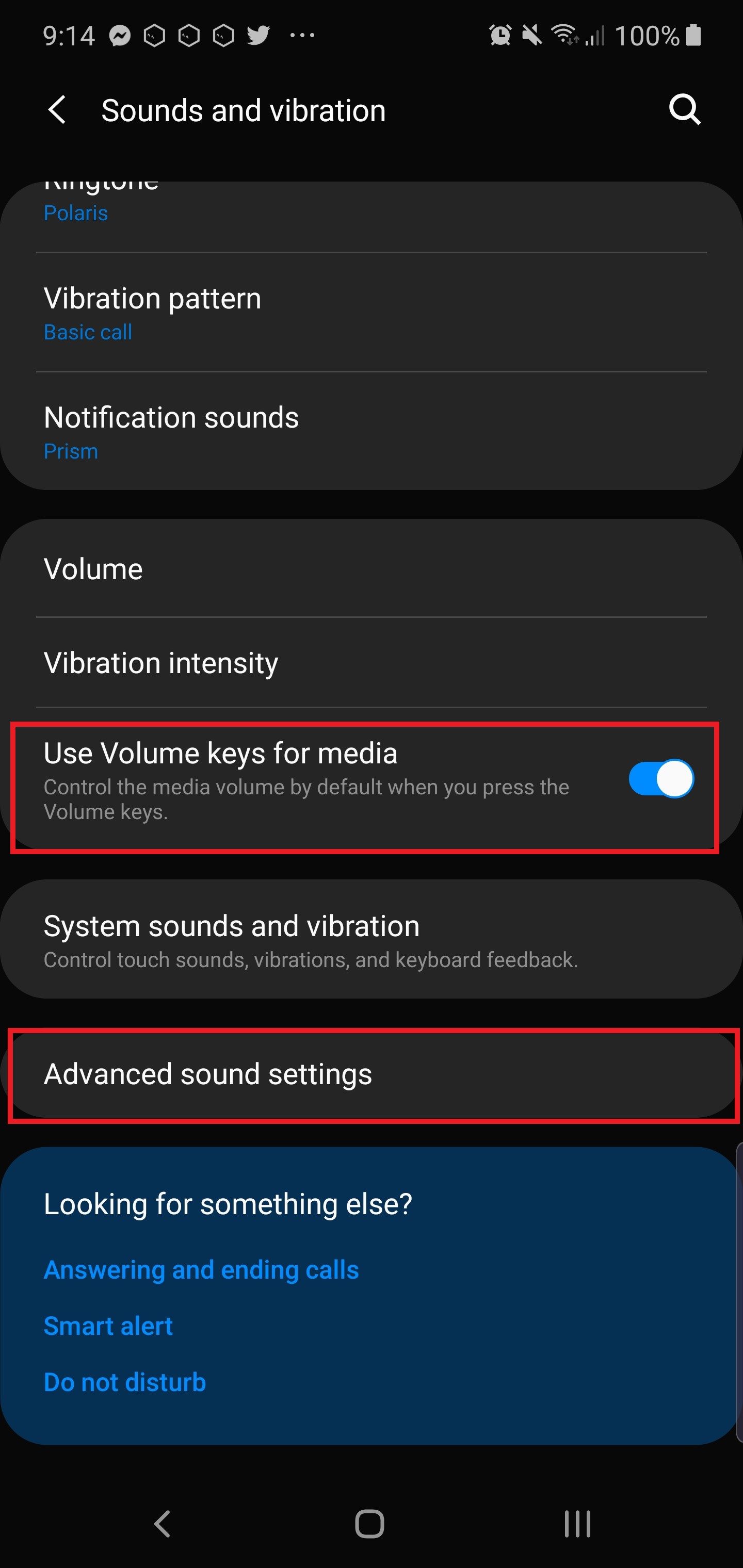Open the settings search icon
The width and height of the screenshot is (743, 1568).
point(685,110)
